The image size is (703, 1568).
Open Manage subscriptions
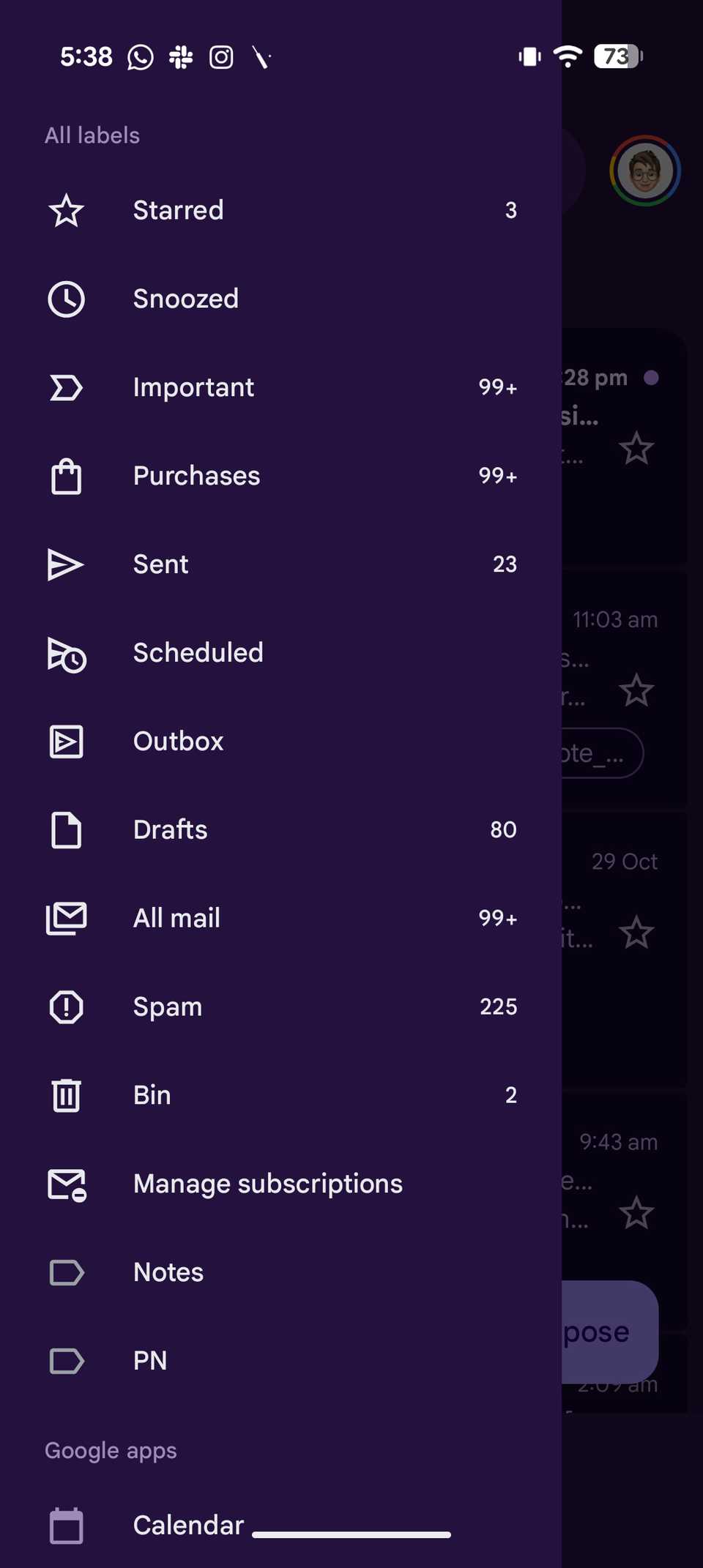tap(267, 1184)
